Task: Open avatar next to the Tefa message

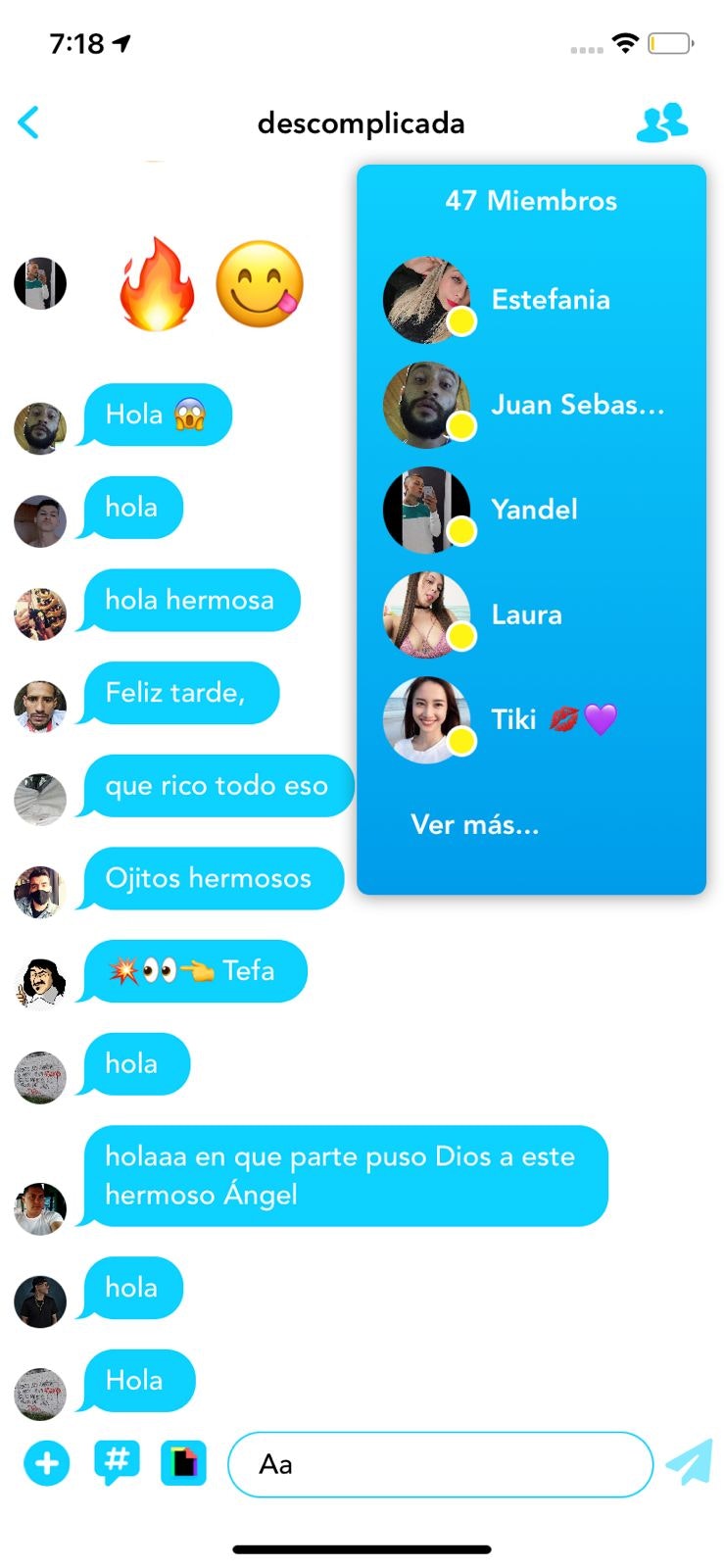Action: [40, 984]
